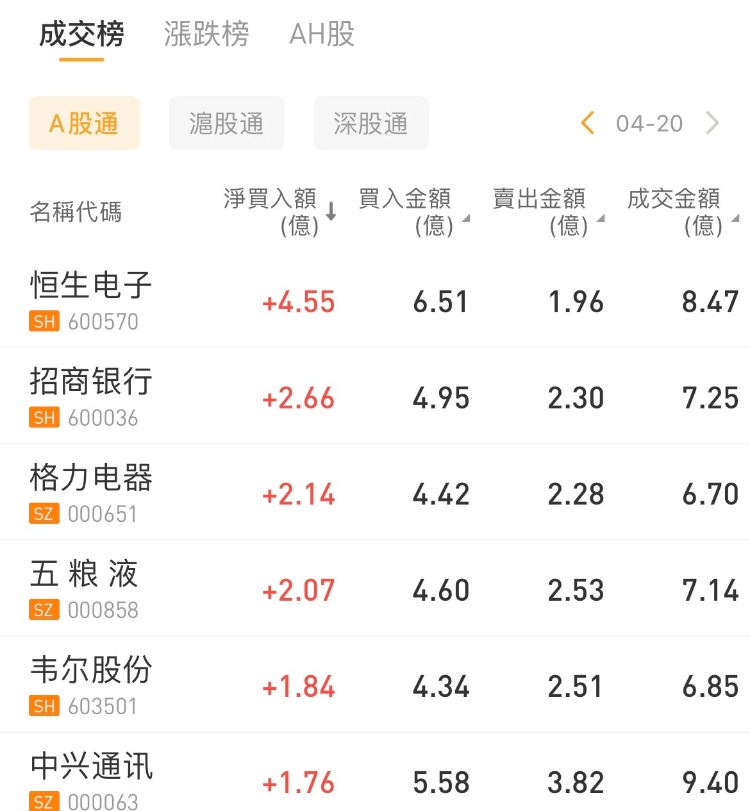Sort by 淨買入額 column
750x811 pixels.
click(279, 211)
